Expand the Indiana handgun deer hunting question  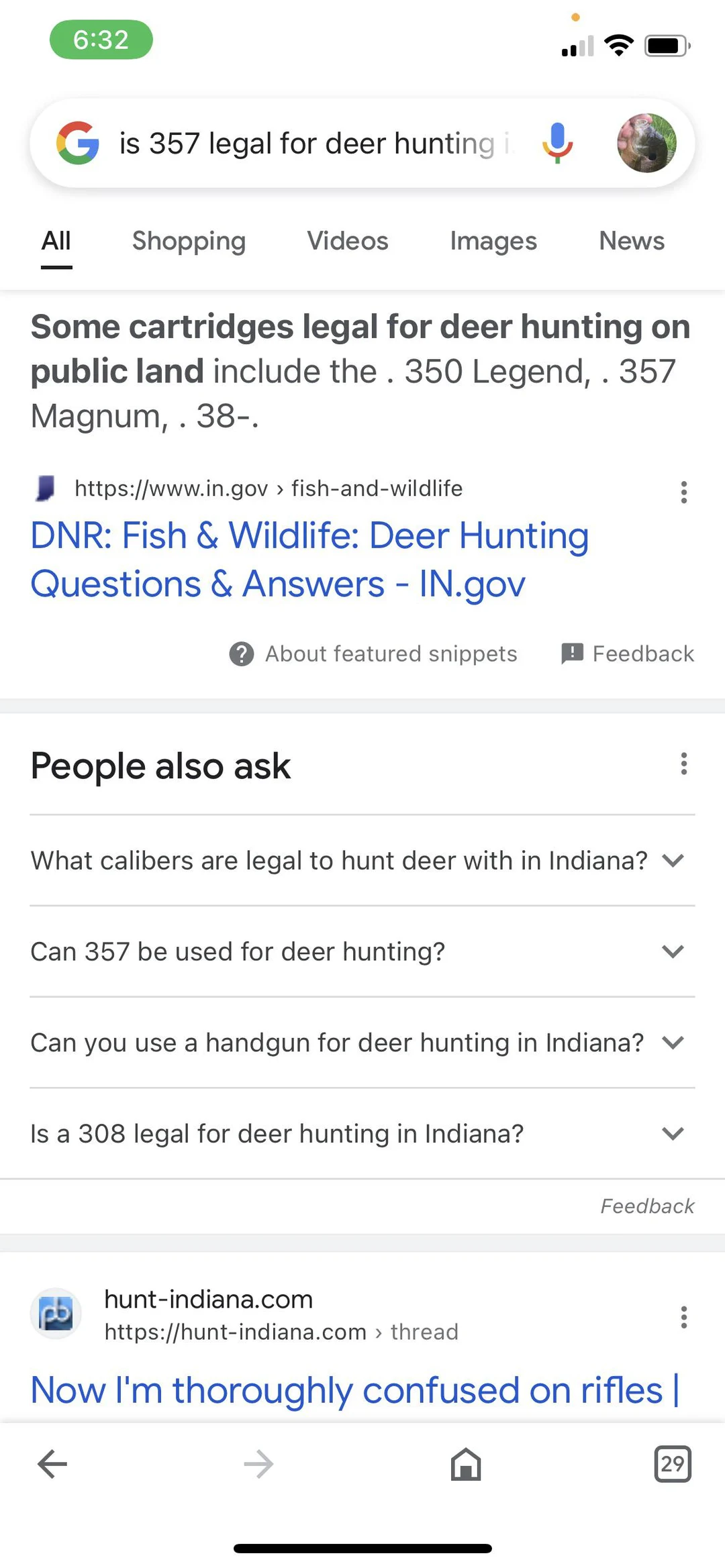pos(673,1043)
